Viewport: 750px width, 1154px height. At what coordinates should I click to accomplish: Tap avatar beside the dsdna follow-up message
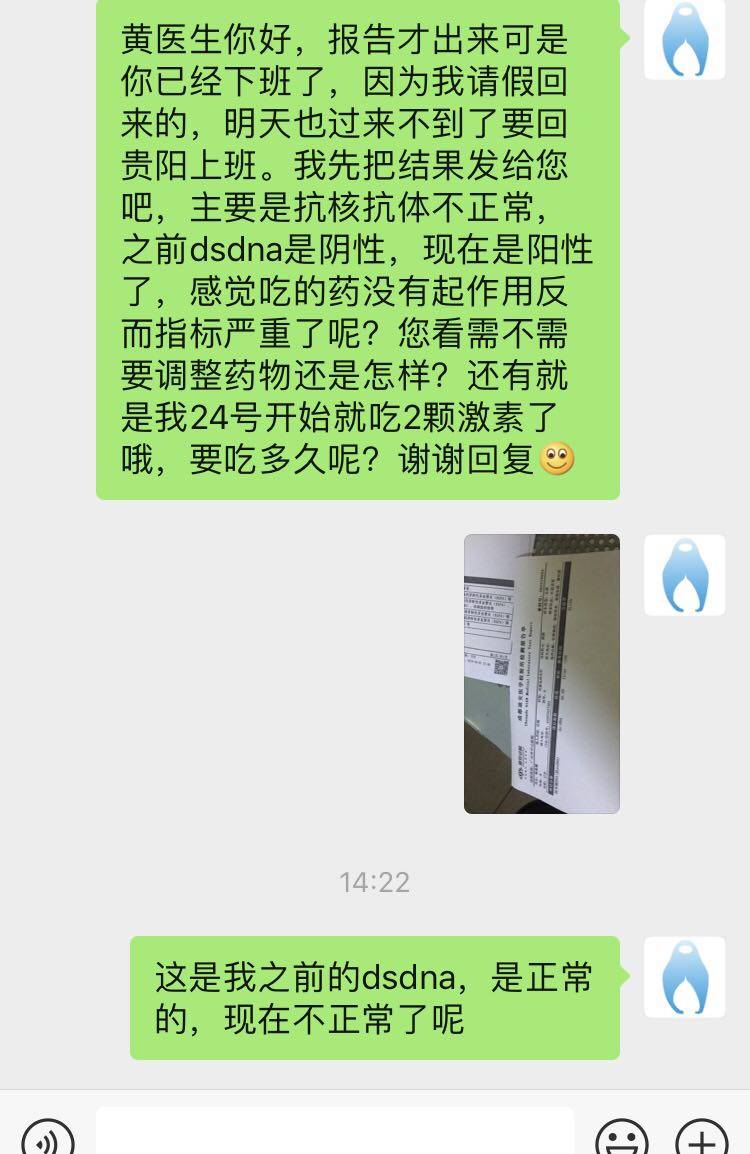684,977
